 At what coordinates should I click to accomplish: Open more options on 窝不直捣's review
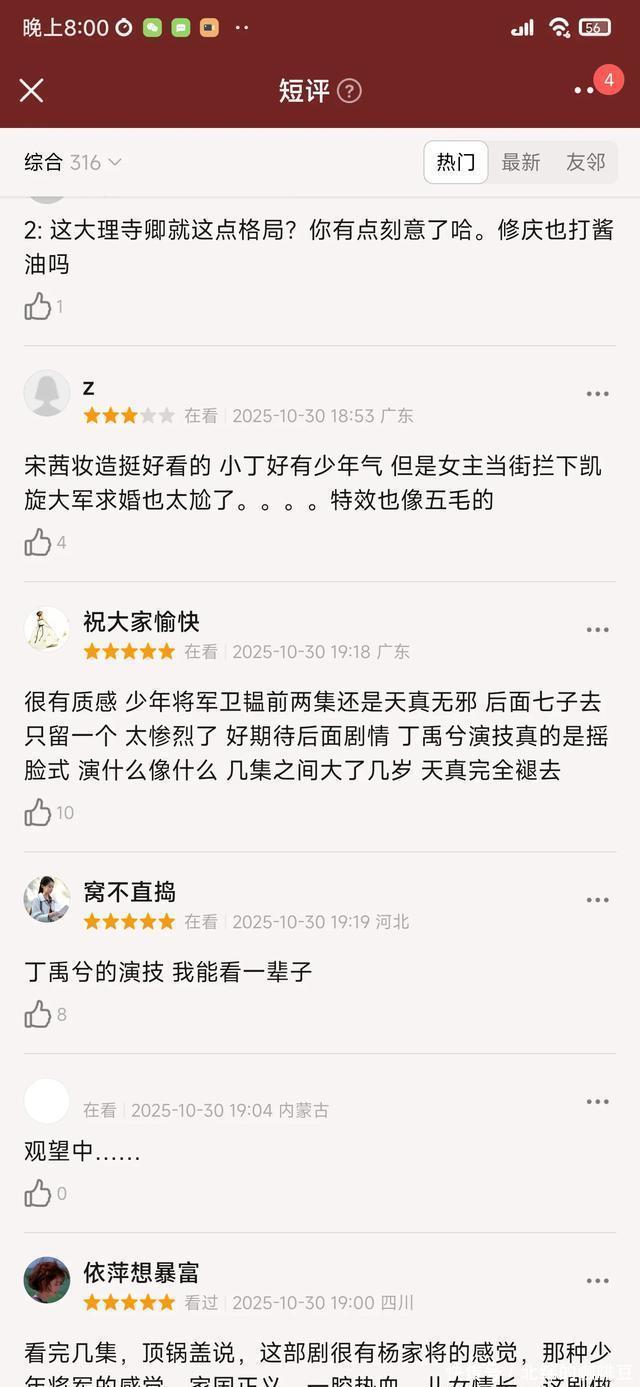coord(597,900)
